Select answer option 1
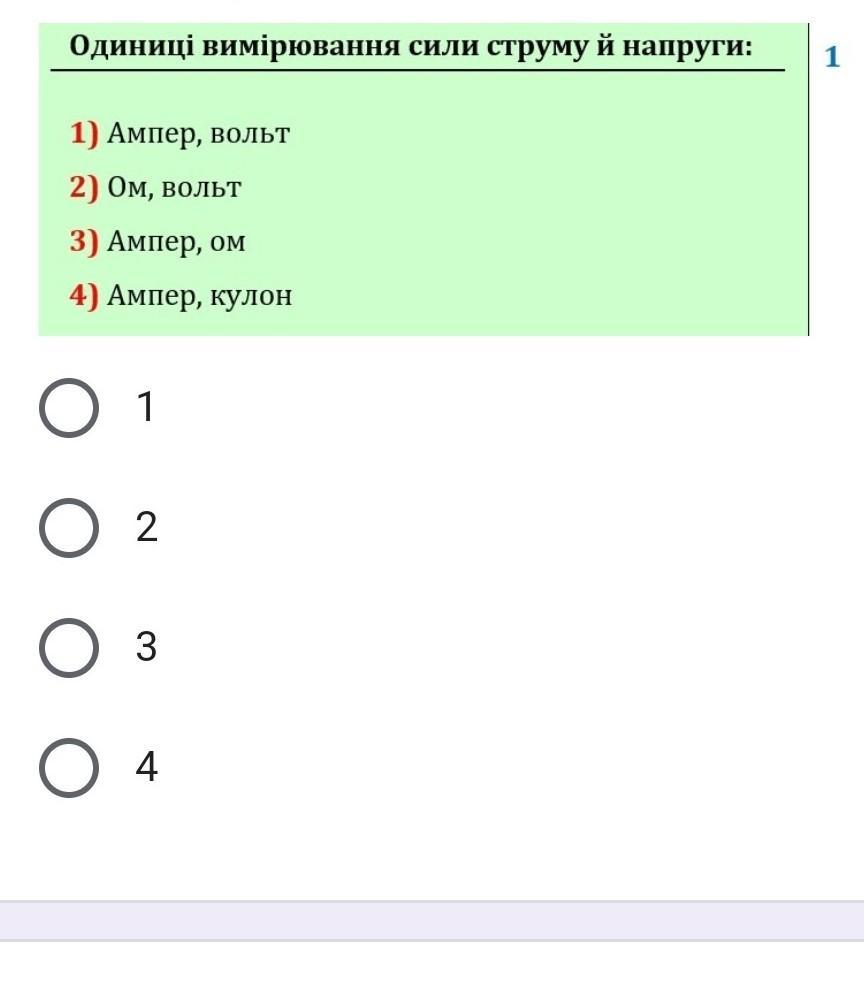Screen dimensions: 864x1008 pos(69,408)
